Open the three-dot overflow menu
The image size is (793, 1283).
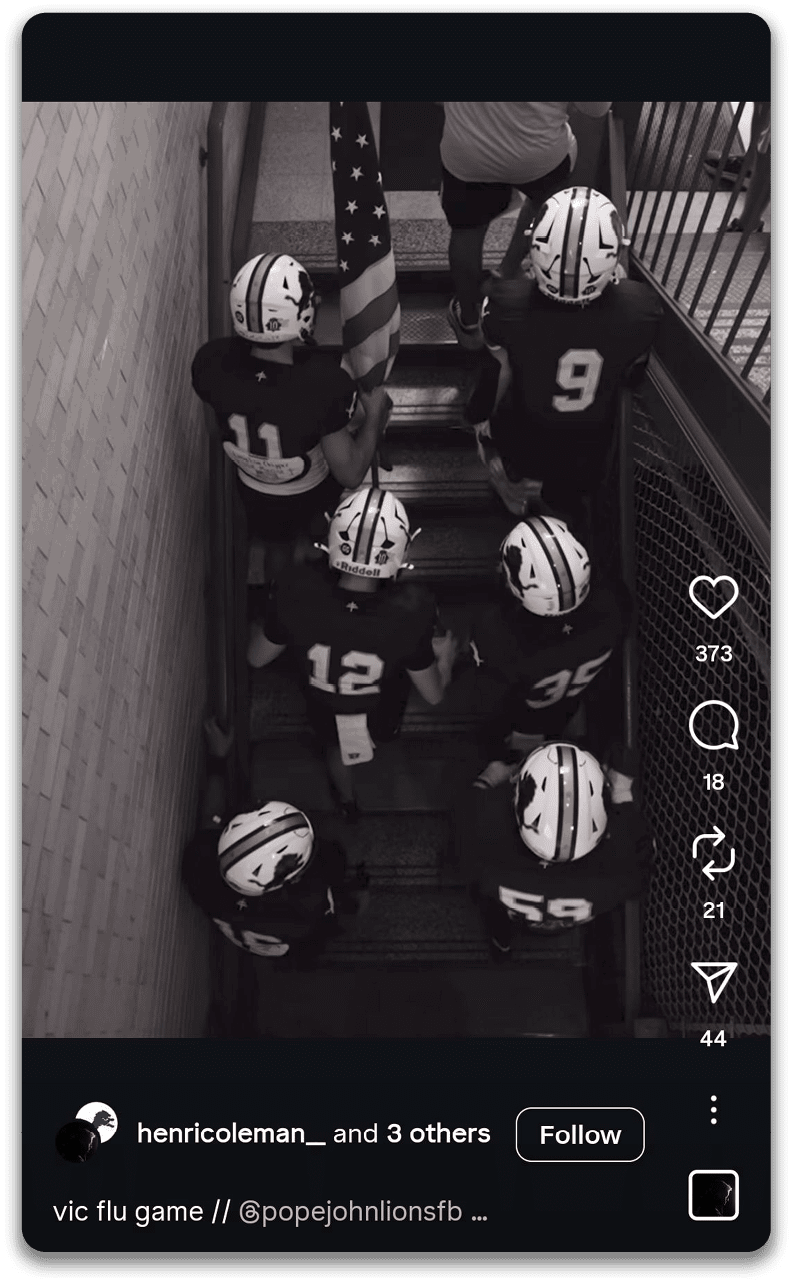tap(713, 1109)
